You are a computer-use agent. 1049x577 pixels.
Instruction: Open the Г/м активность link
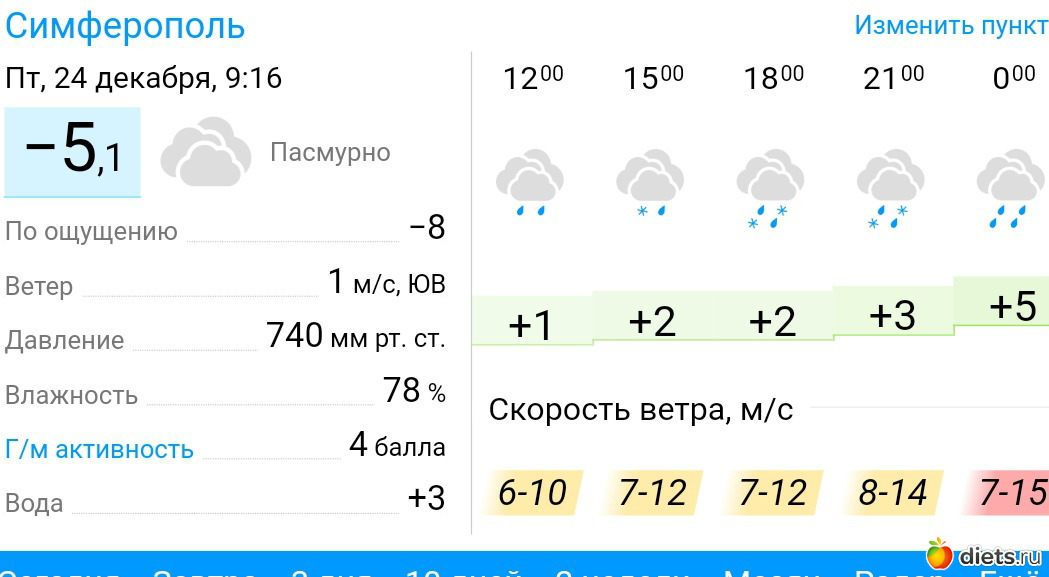point(99,449)
